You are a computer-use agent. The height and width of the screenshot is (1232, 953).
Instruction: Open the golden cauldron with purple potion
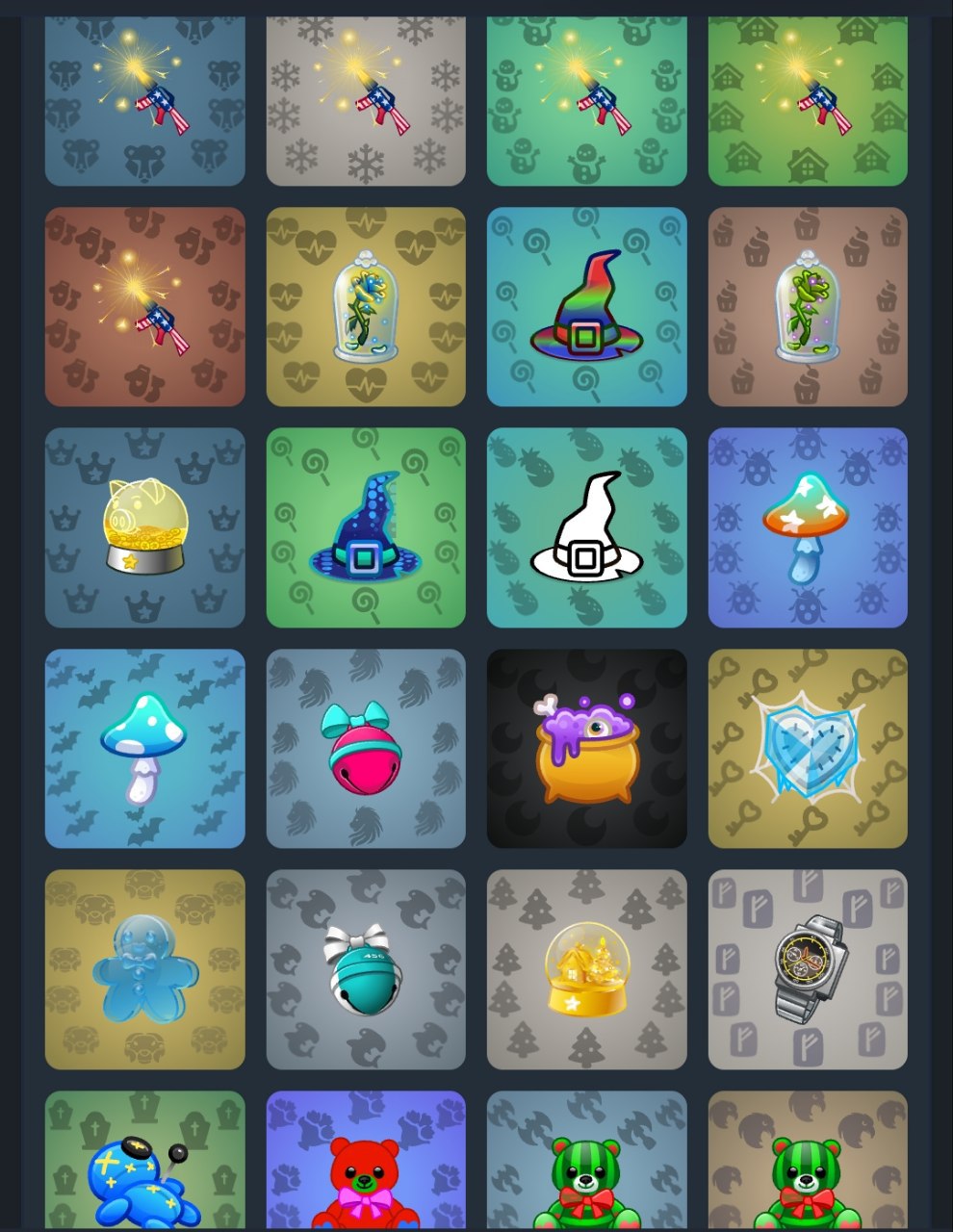point(586,748)
